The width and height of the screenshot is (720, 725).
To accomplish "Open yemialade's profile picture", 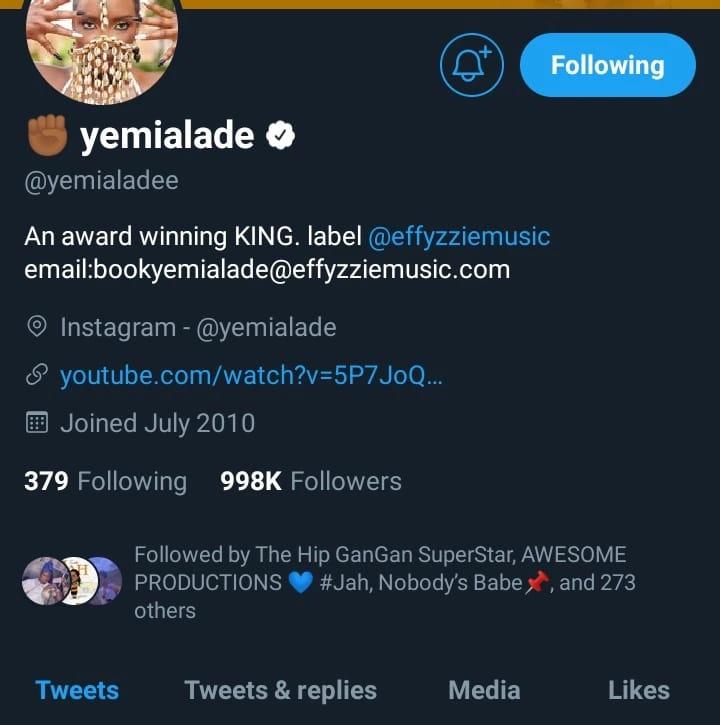I will point(102,48).
